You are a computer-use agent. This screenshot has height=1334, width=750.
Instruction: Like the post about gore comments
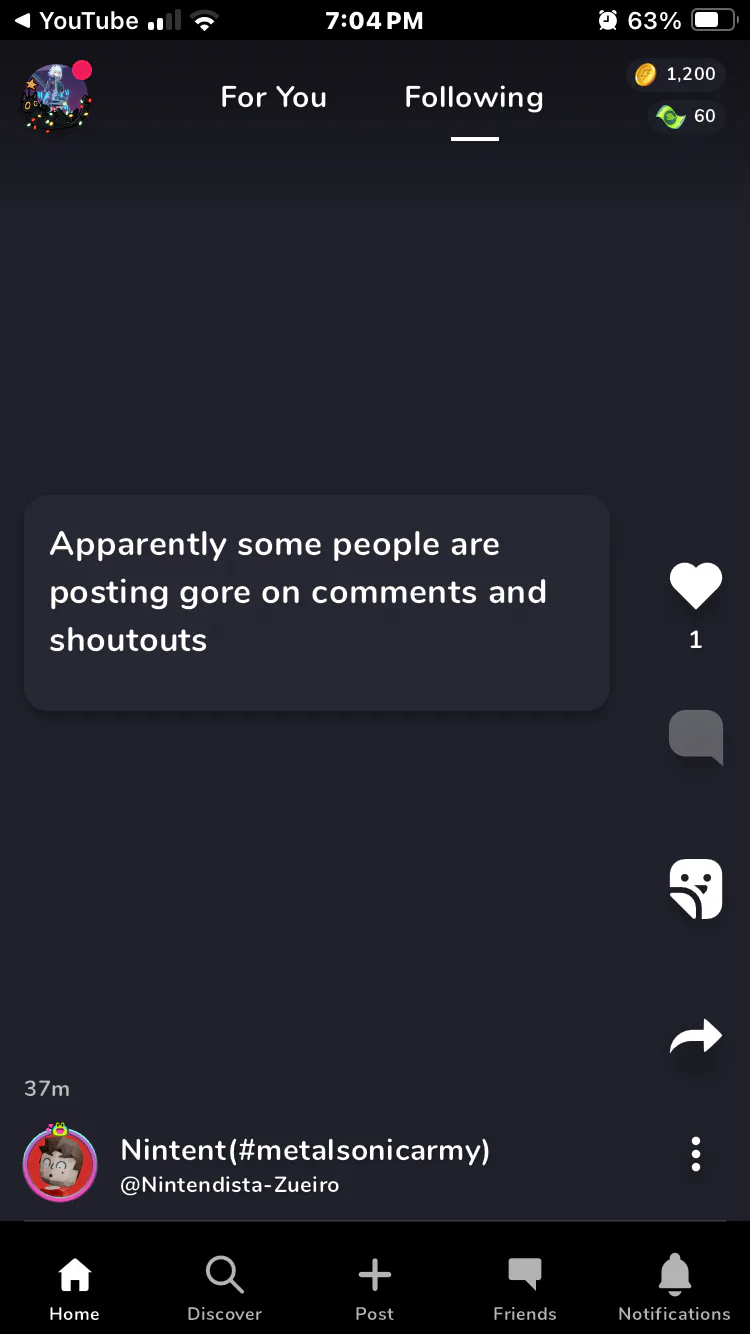point(696,586)
